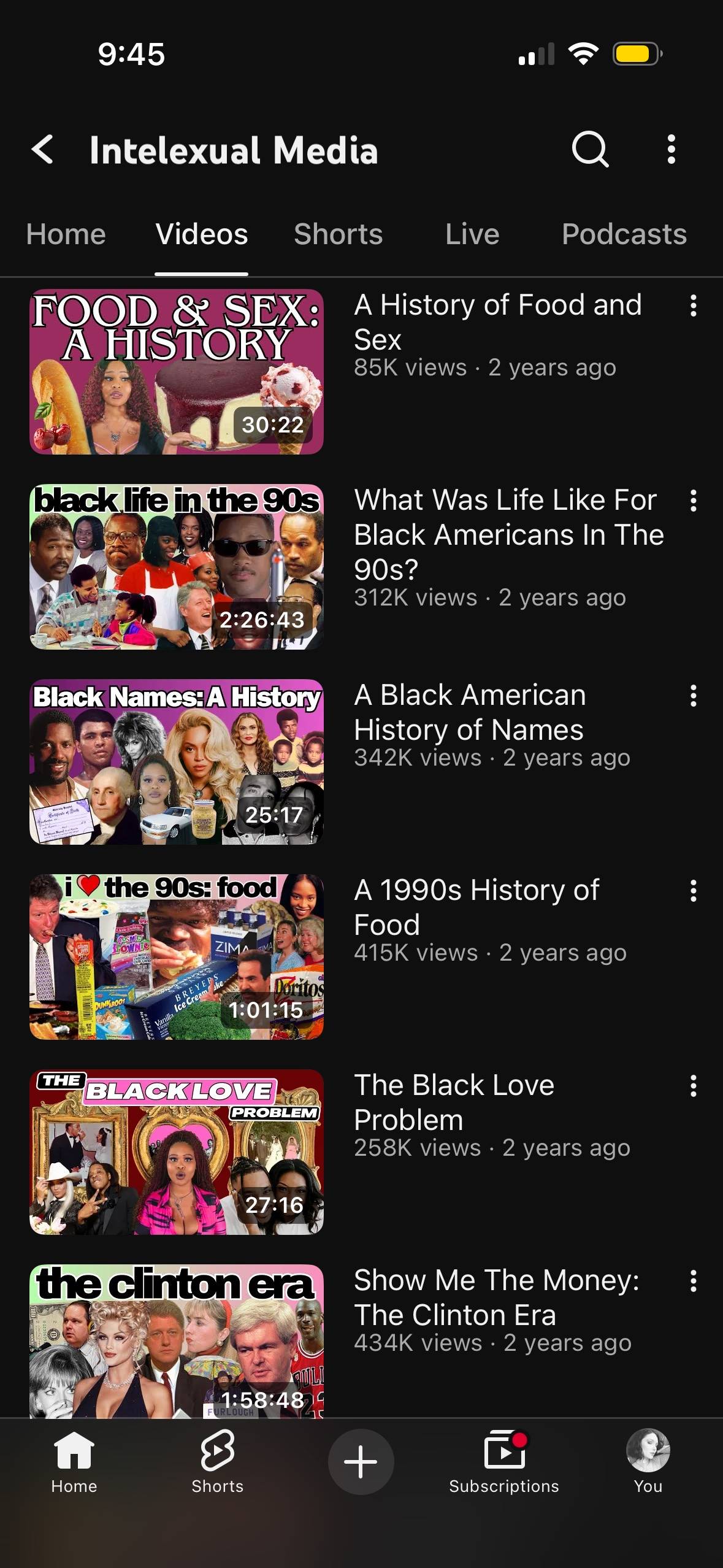Switch to the Live tab

click(x=472, y=234)
